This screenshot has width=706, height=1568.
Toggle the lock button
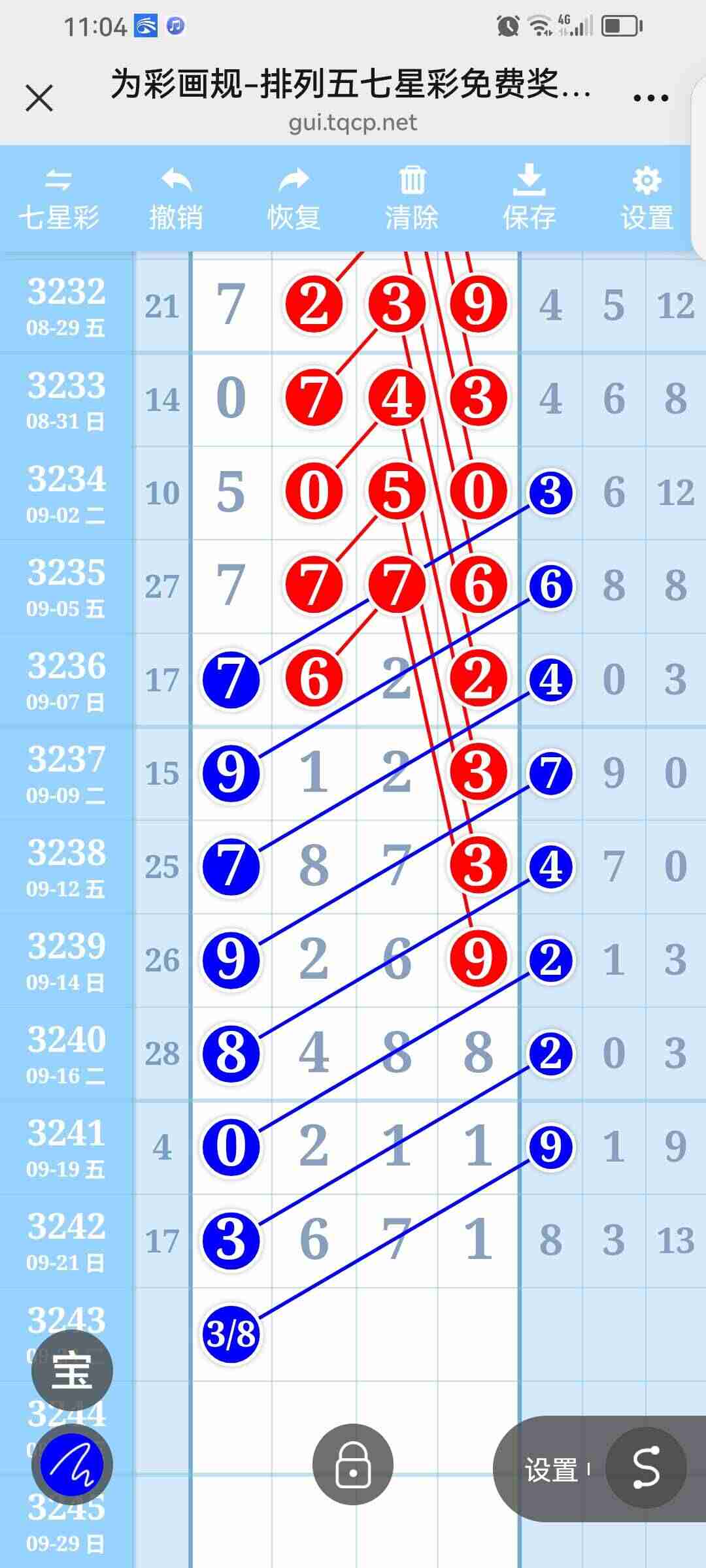pyautogui.click(x=353, y=1464)
